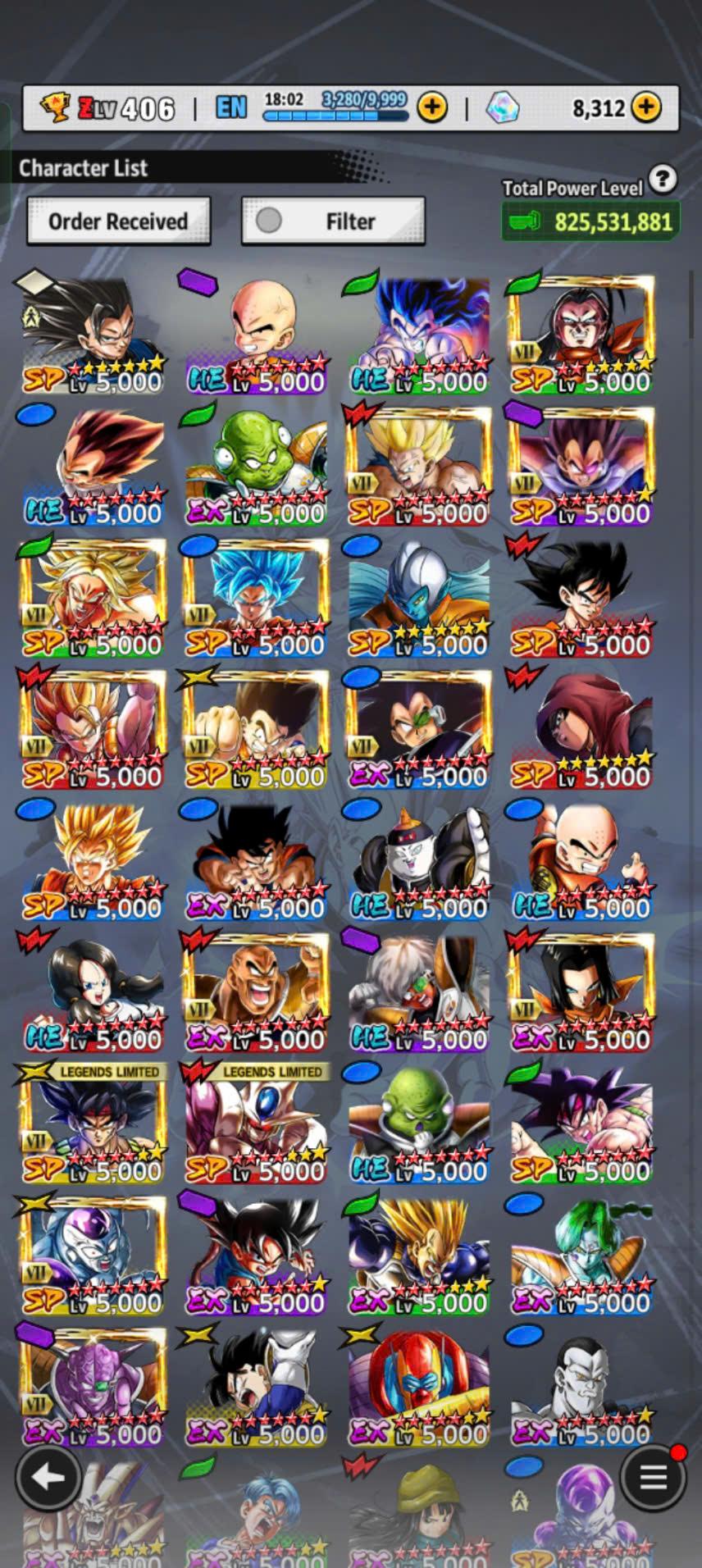Open the Ginyu purple horned EX card
Image resolution: width=702 pixels, height=1568 pixels.
tap(93, 1387)
